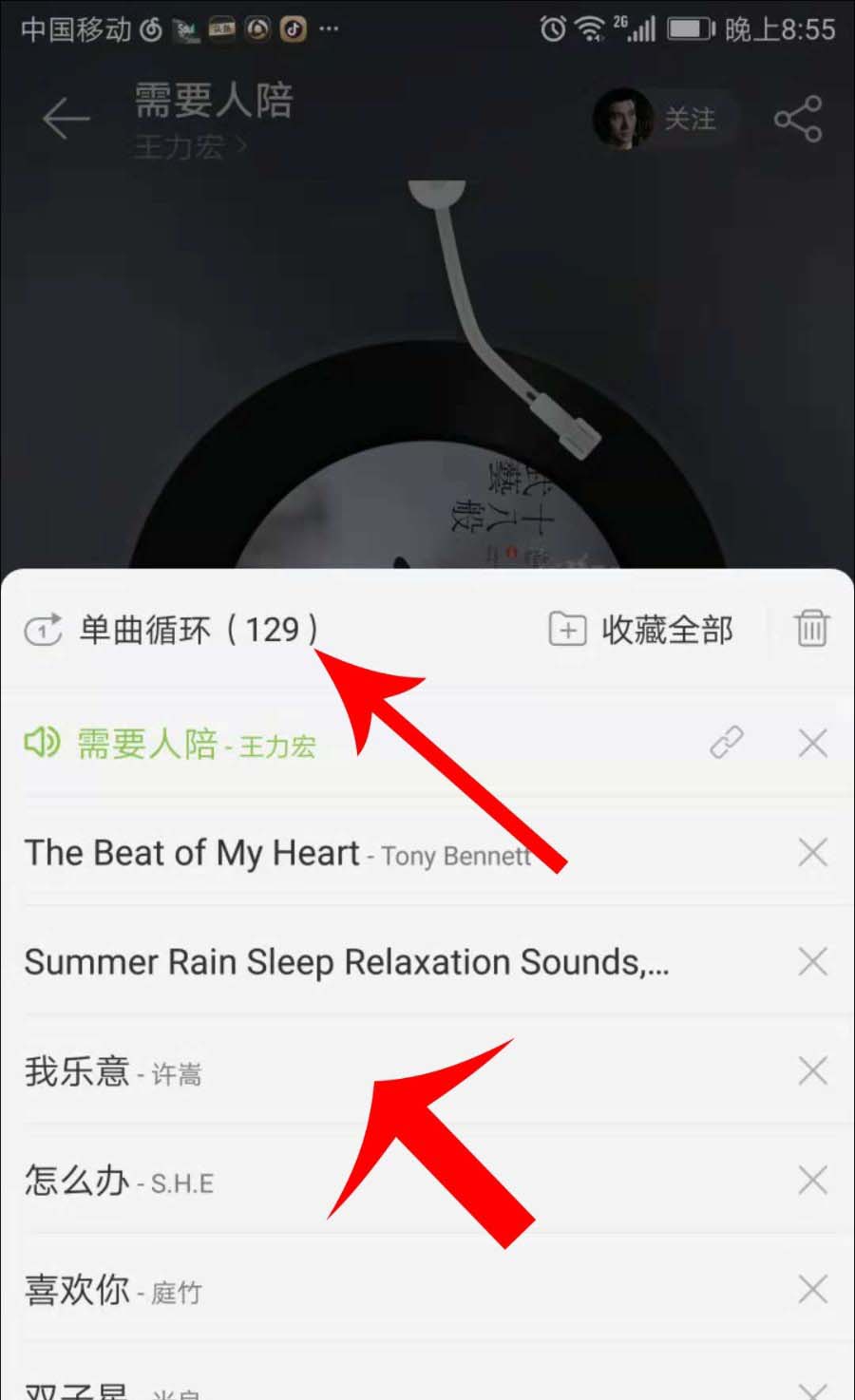Viewport: 855px width, 1400px height.
Task: Remove The Beat of My Heart from queue
Action: click(813, 853)
